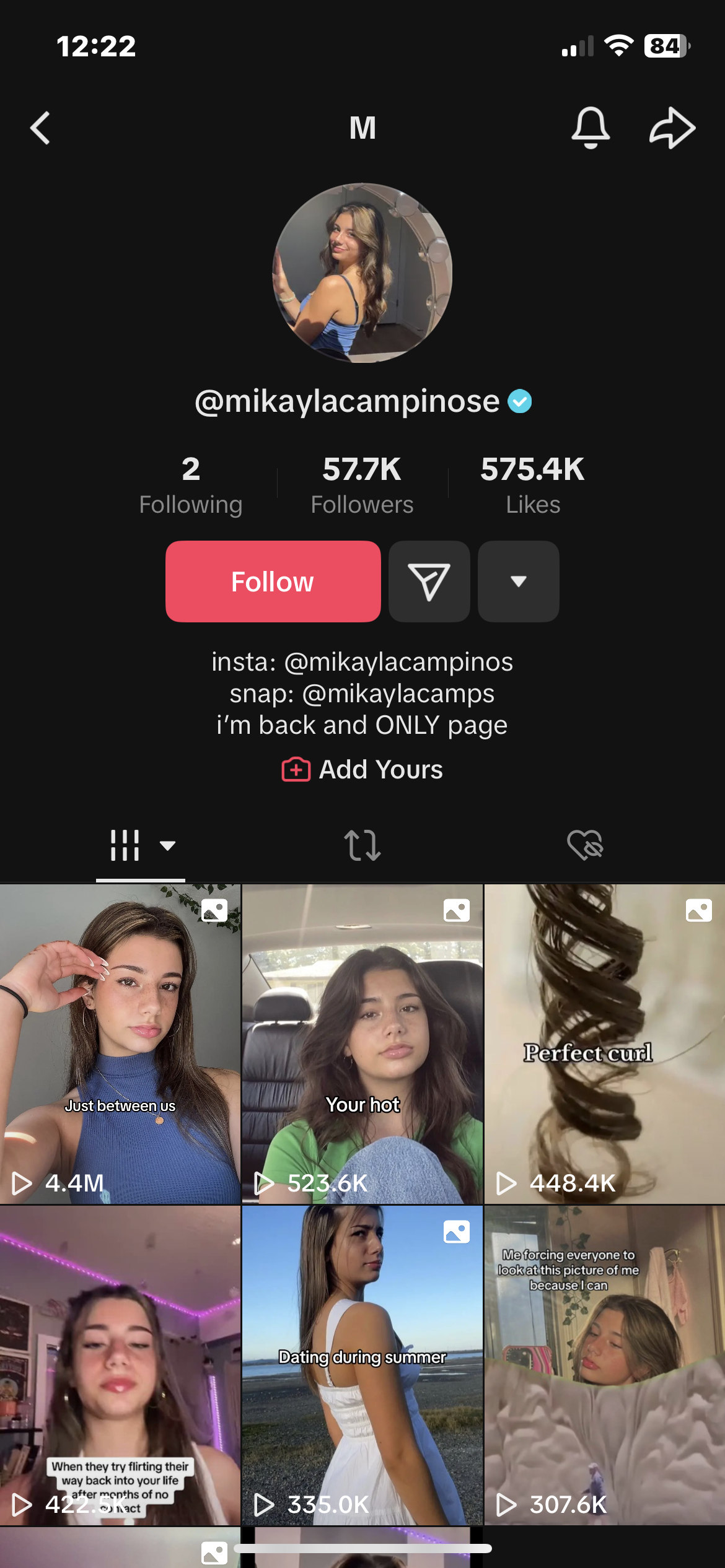Switch to the reposts tab
The image size is (725, 1568).
pyautogui.click(x=362, y=845)
